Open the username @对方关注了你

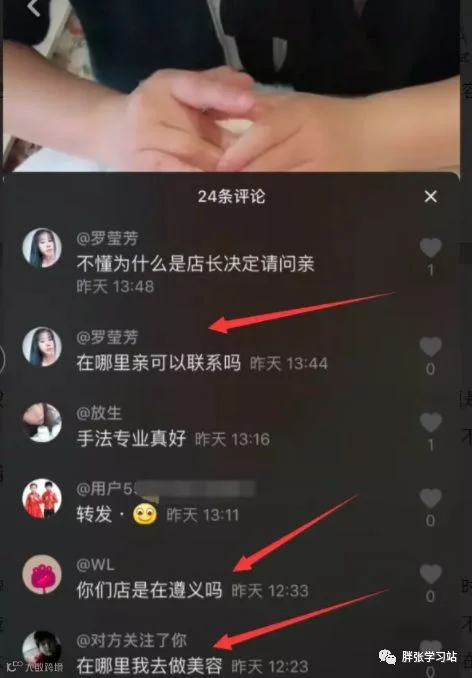click(131, 641)
